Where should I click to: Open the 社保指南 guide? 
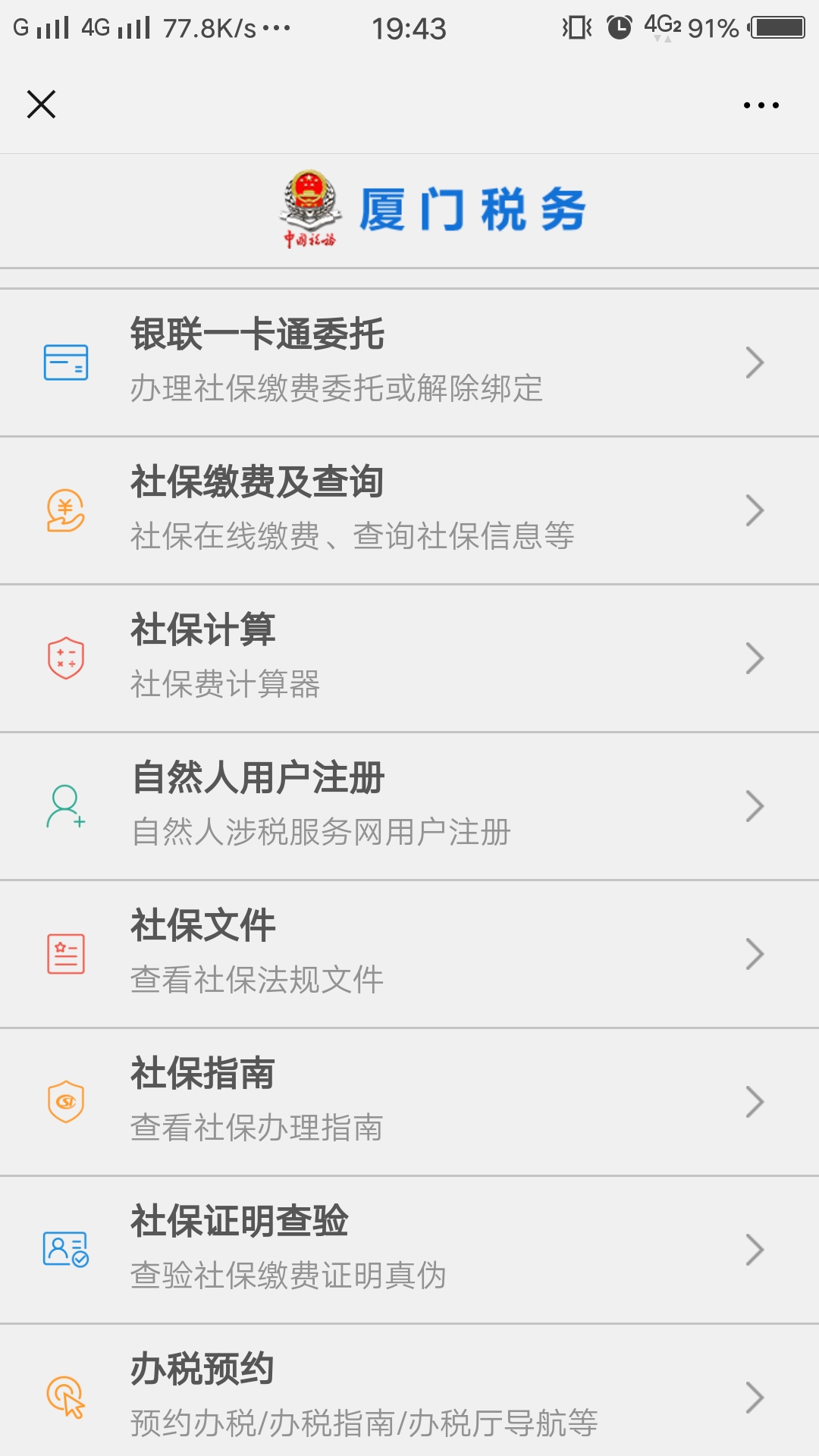coord(409,1102)
